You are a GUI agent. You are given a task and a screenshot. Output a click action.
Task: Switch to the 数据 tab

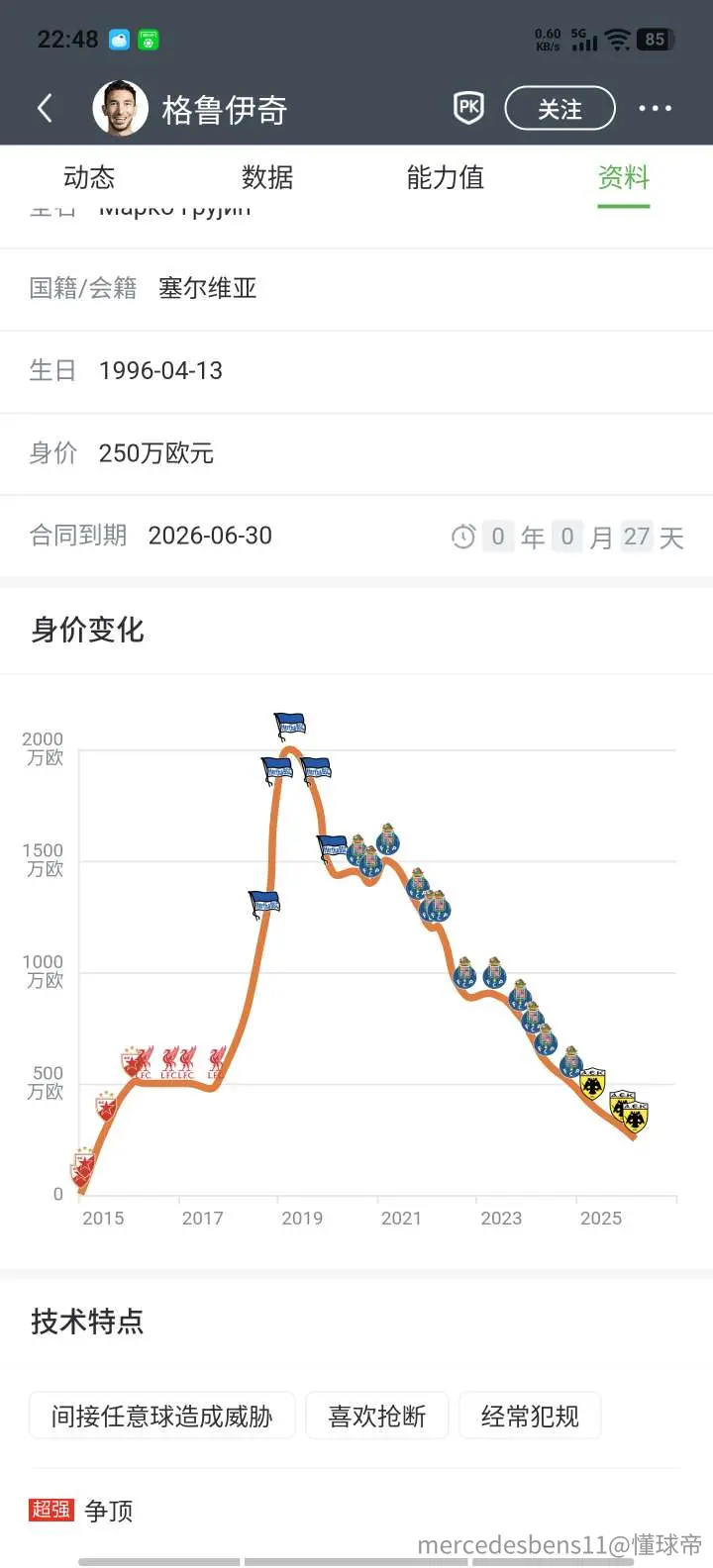tap(267, 177)
